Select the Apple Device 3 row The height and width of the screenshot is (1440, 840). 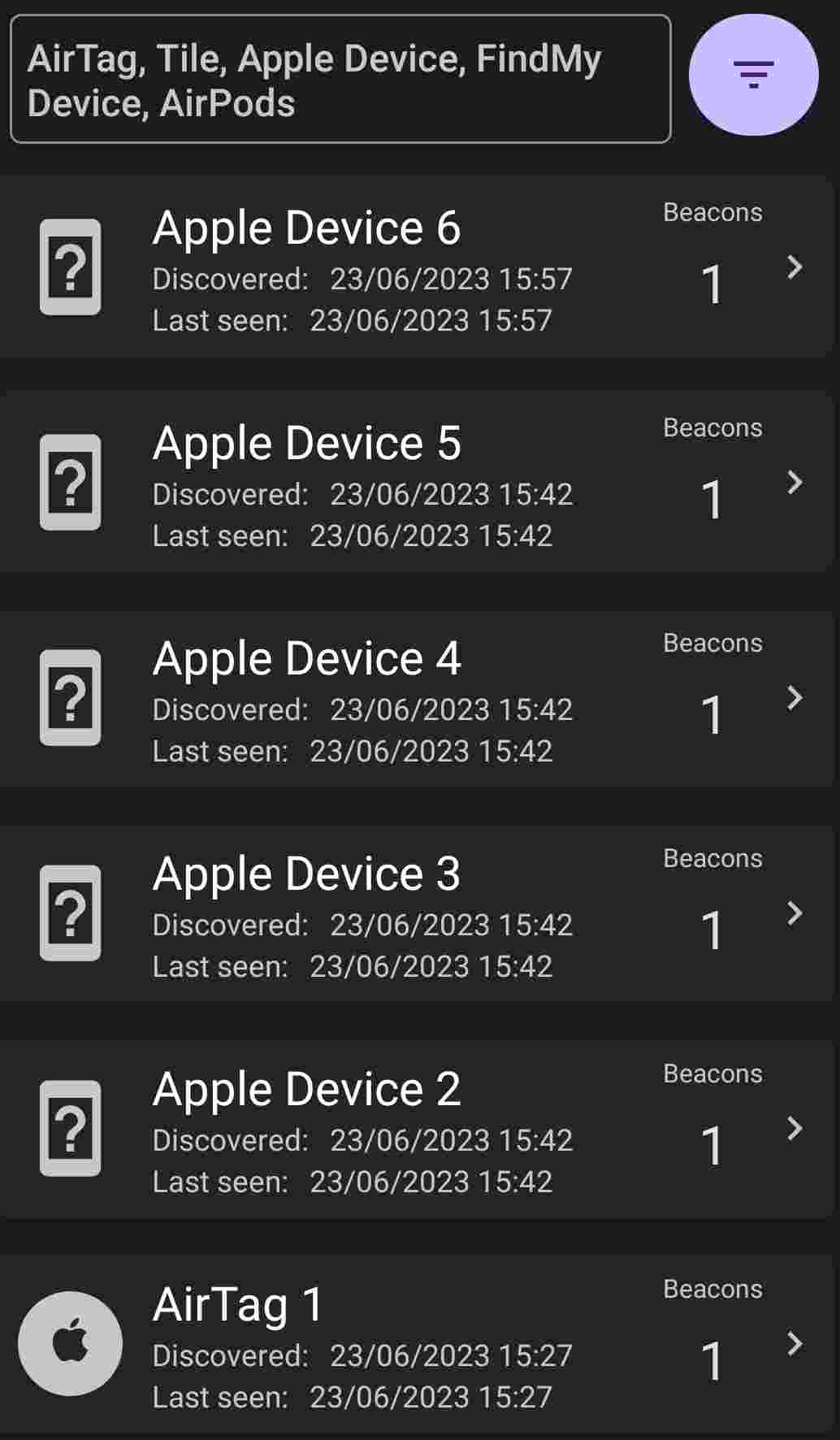(416, 913)
